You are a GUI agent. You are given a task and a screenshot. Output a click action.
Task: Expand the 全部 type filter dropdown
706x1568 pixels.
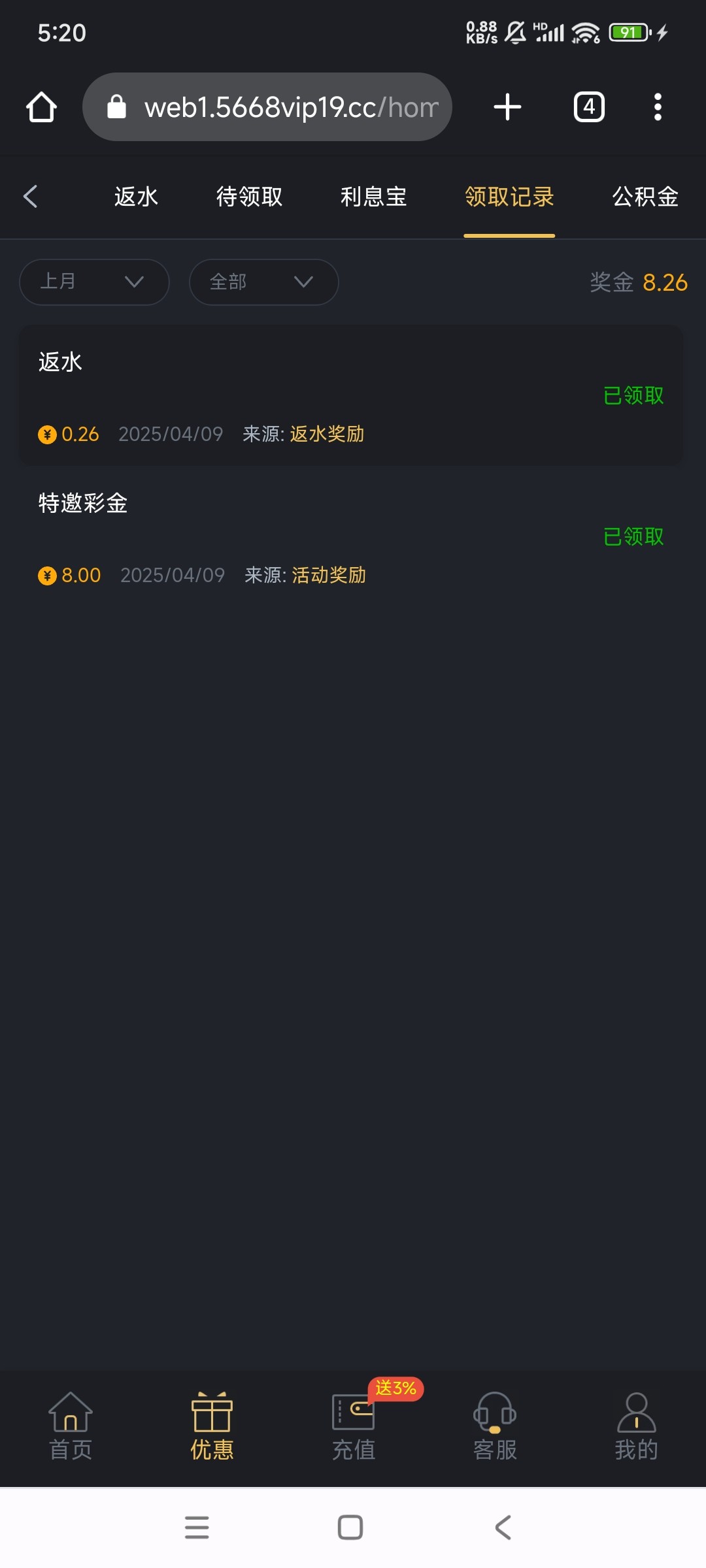pyautogui.click(x=263, y=282)
